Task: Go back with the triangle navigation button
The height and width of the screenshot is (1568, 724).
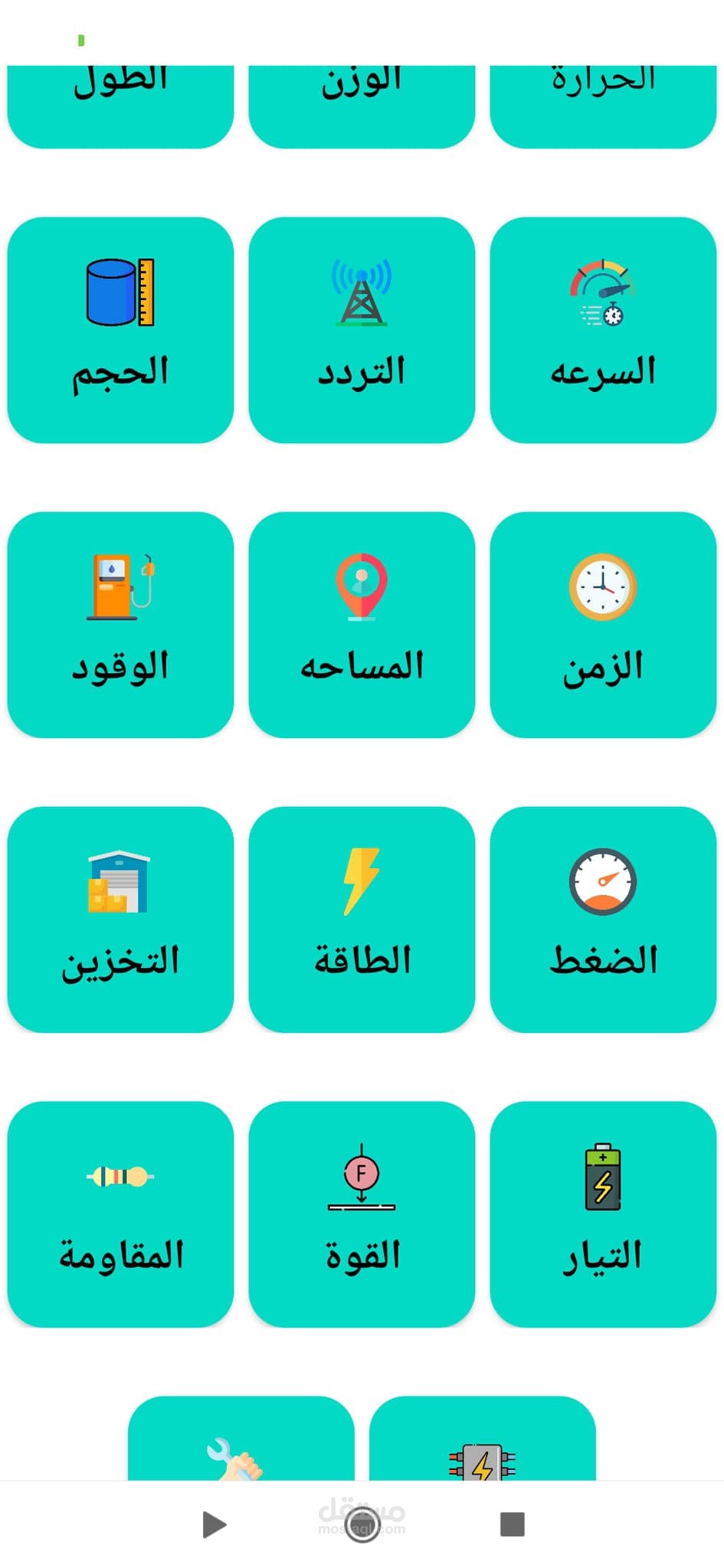Action: pyautogui.click(x=214, y=1524)
